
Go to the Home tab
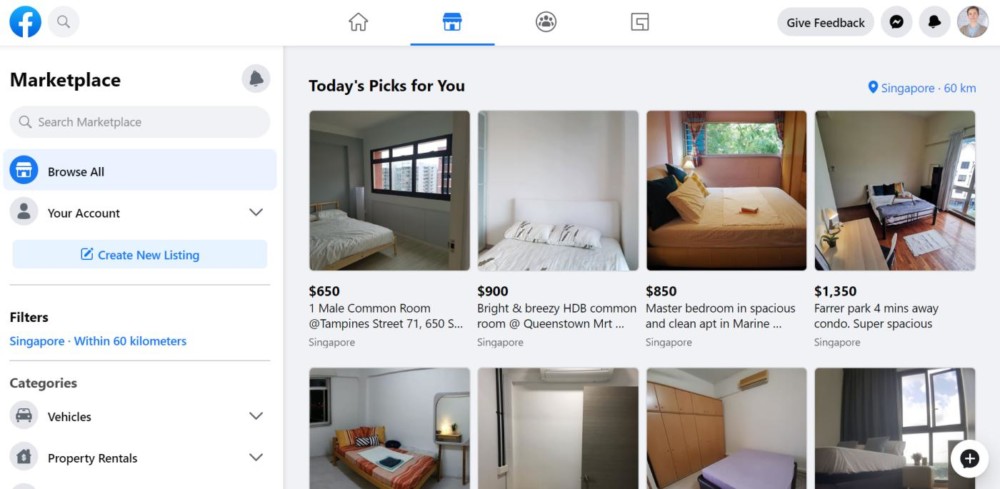[x=358, y=22]
